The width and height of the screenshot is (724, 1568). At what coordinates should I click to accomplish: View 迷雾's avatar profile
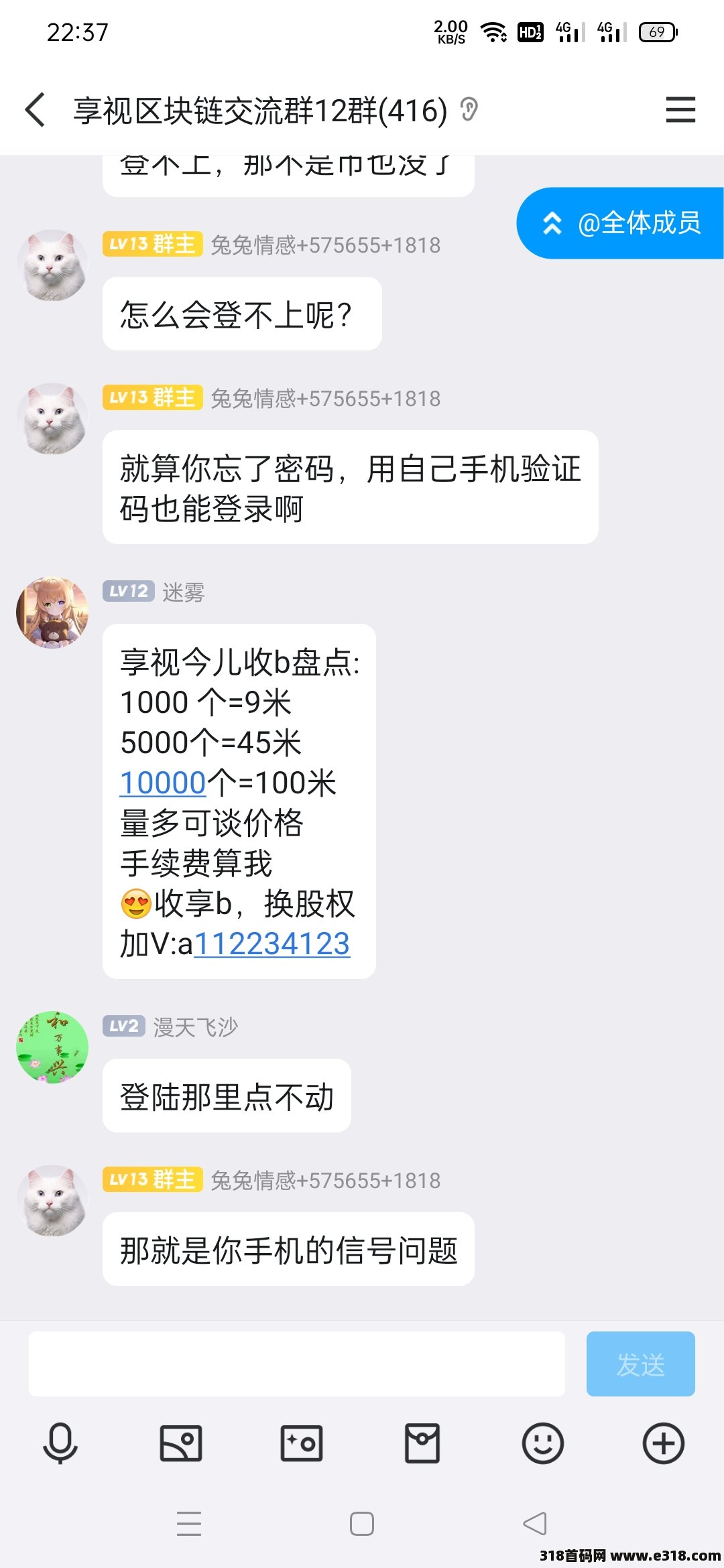click(52, 612)
